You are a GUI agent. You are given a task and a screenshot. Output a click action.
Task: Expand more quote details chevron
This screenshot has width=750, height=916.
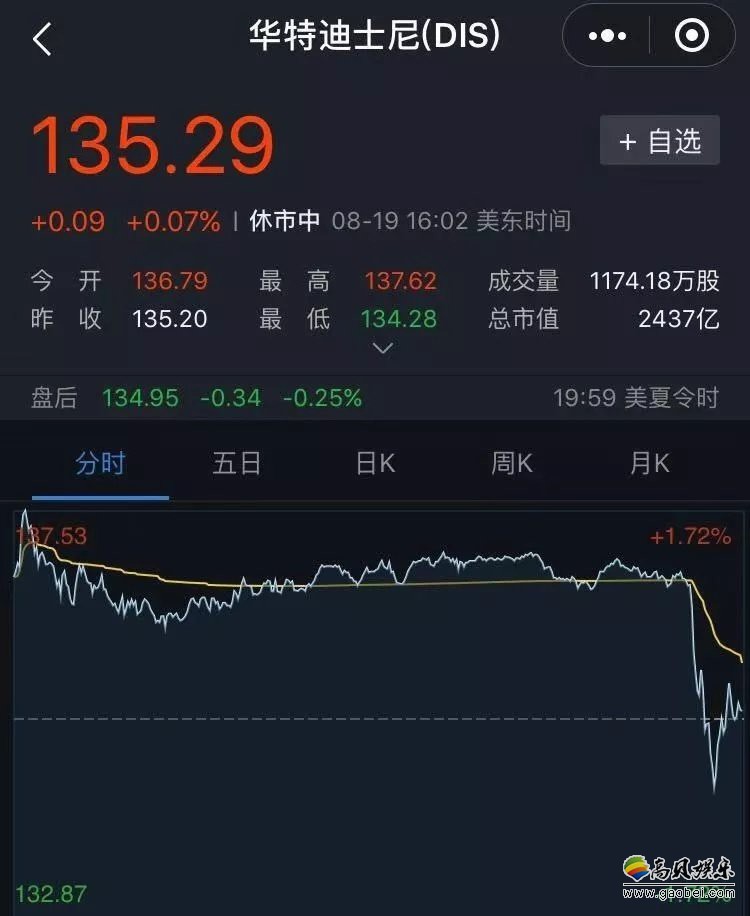coord(382,348)
